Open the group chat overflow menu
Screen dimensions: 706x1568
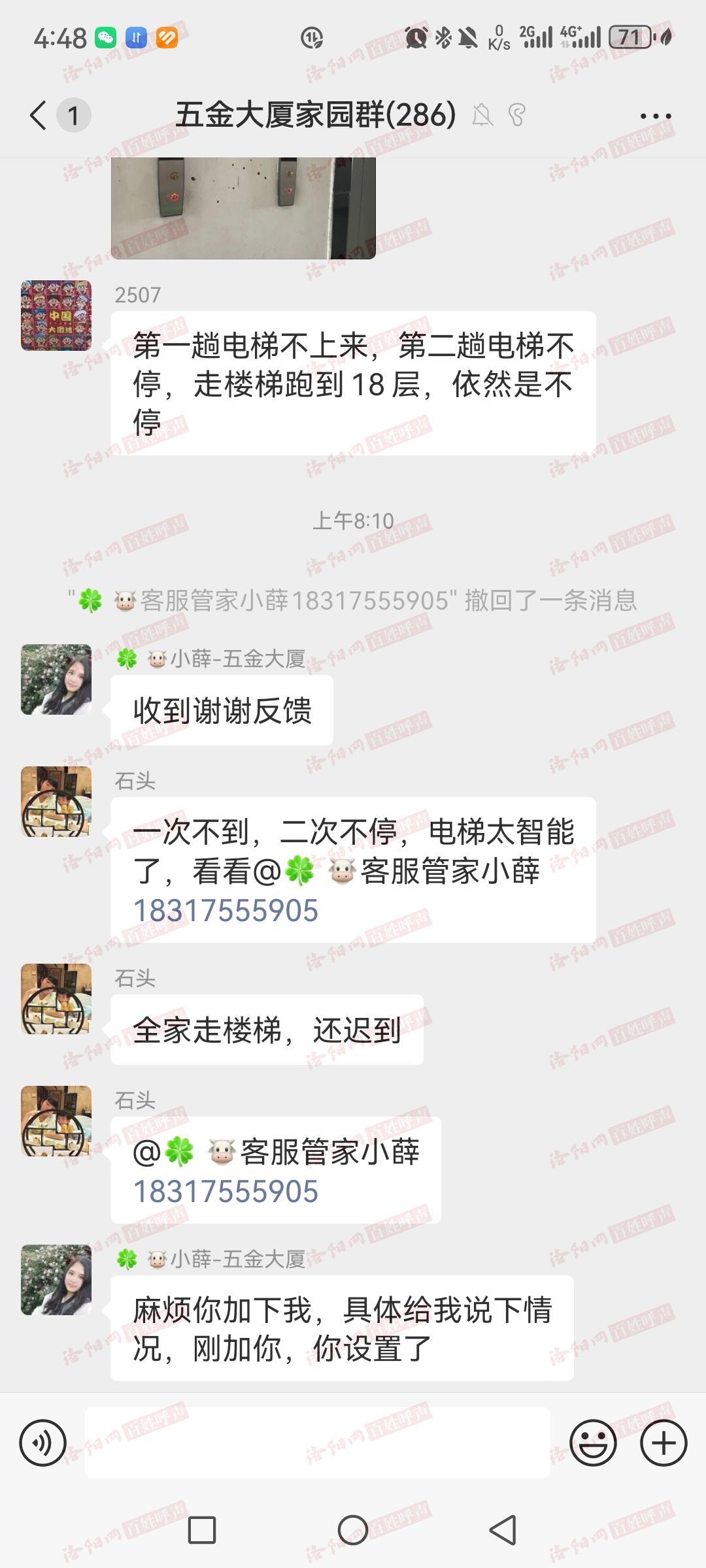pyautogui.click(x=655, y=116)
